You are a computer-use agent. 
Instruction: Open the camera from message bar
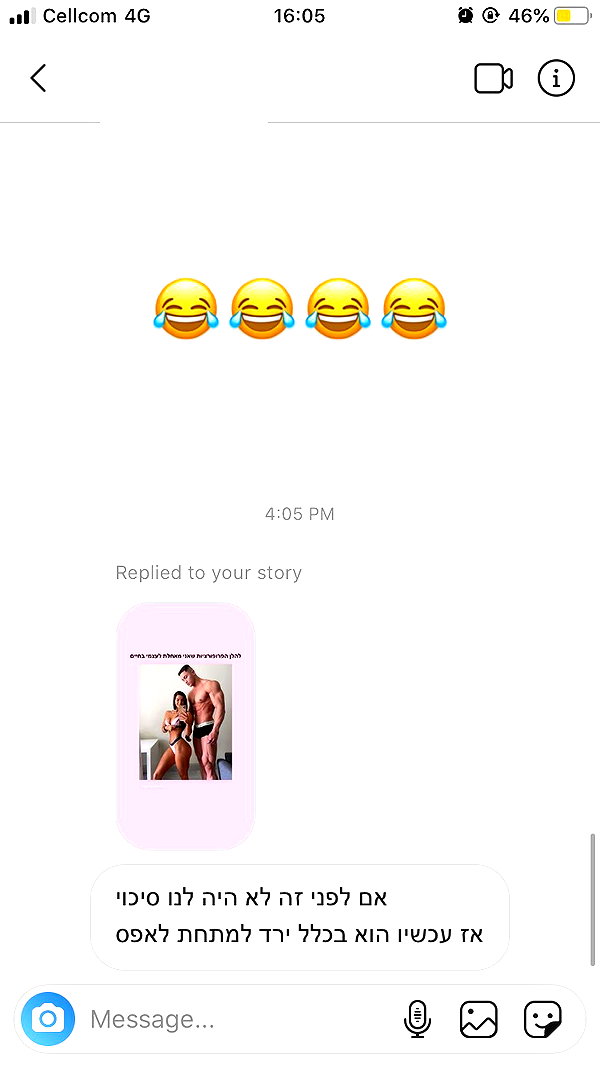[48, 1019]
